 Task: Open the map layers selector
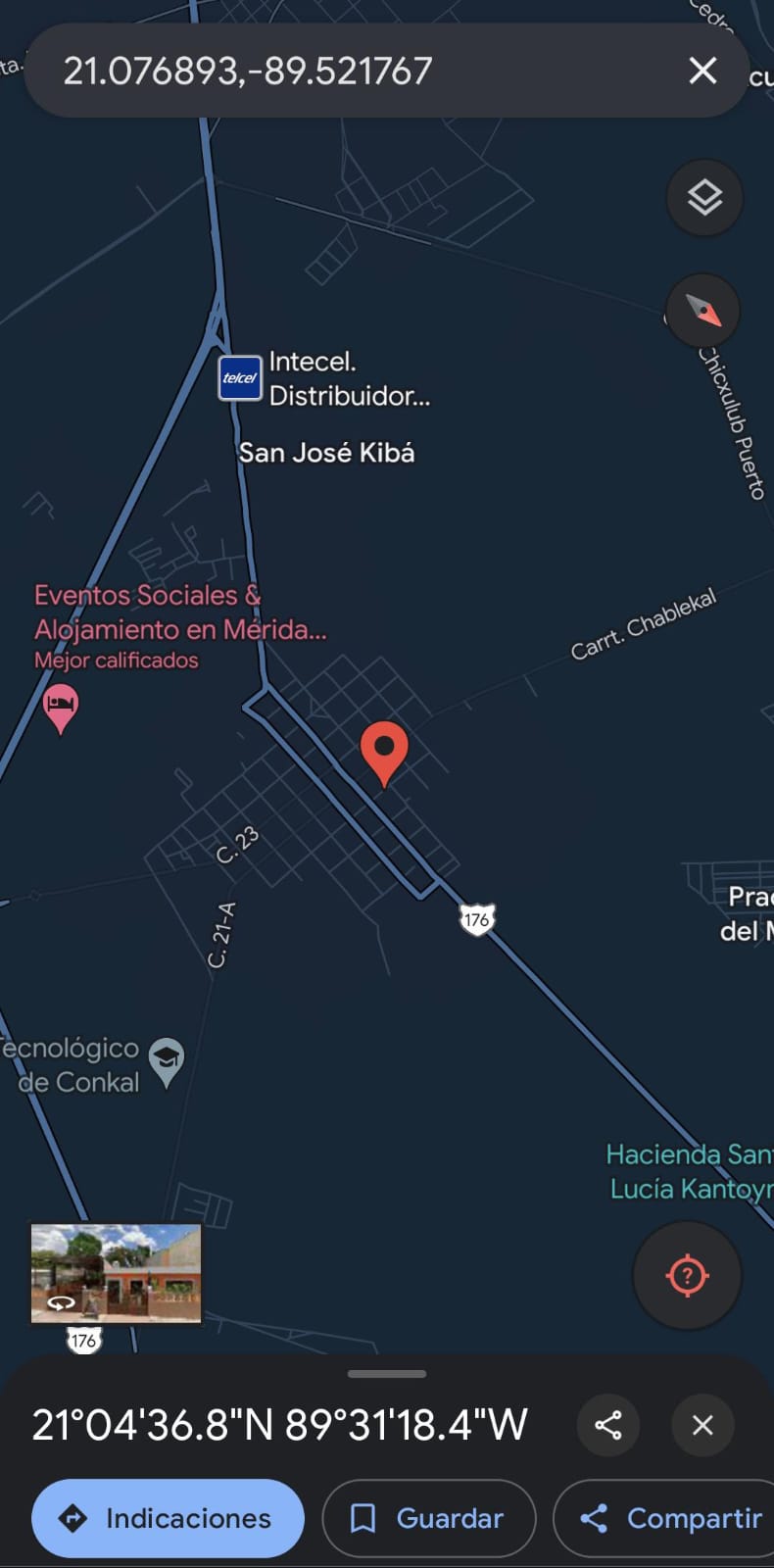[704, 198]
